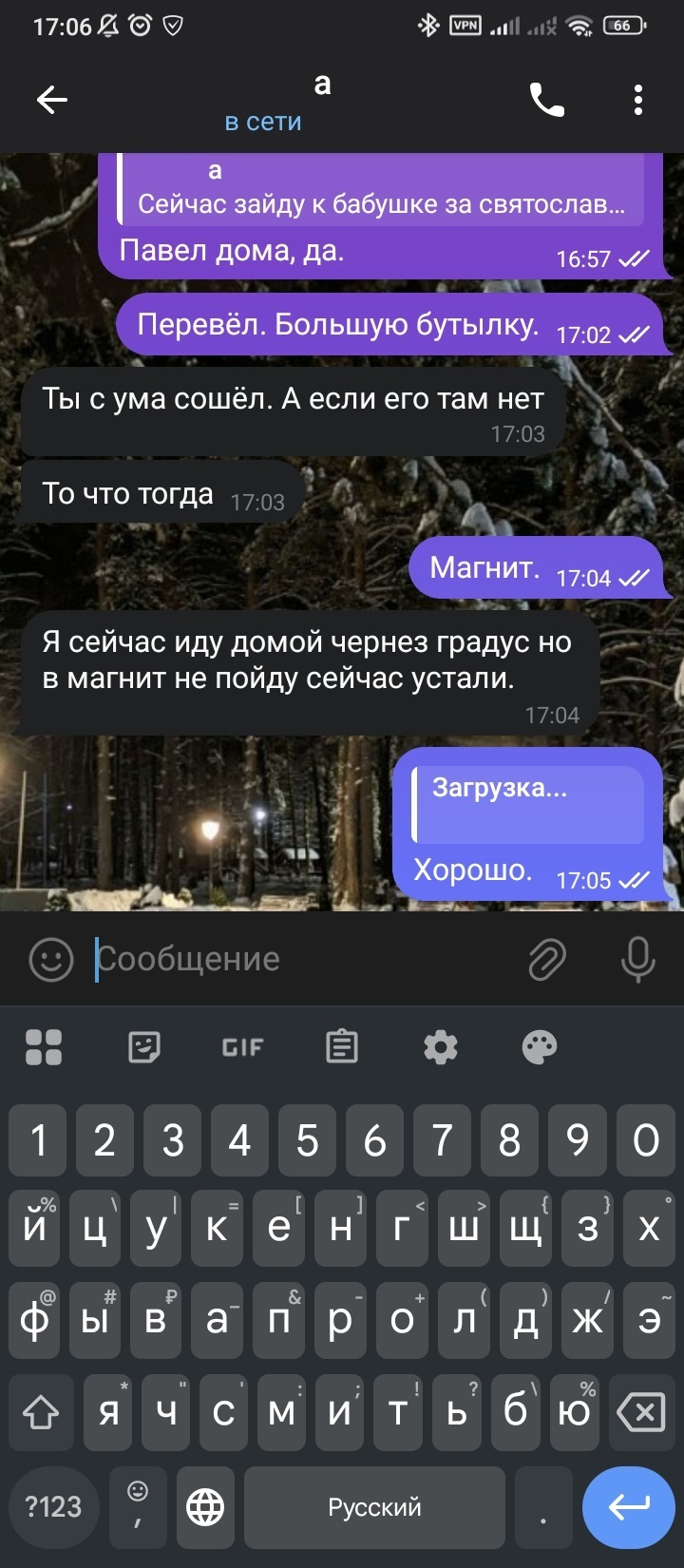Attach a file with paperclip
The width and height of the screenshot is (684, 1568).
[547, 959]
